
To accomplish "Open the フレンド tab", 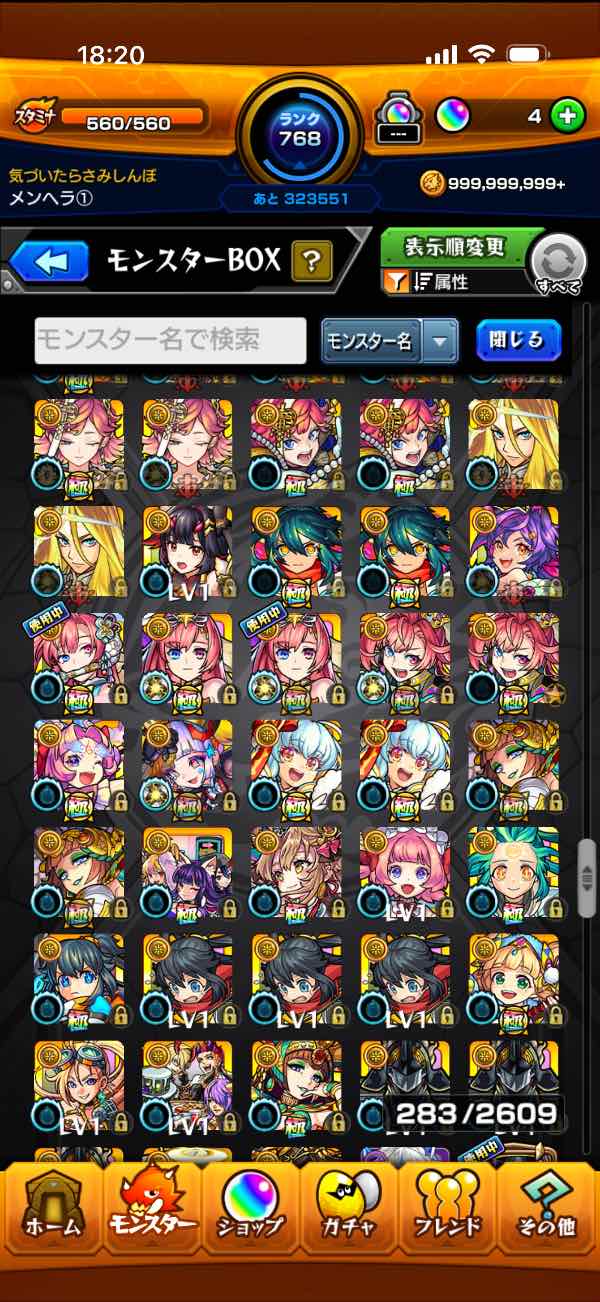I will pos(448,1213).
